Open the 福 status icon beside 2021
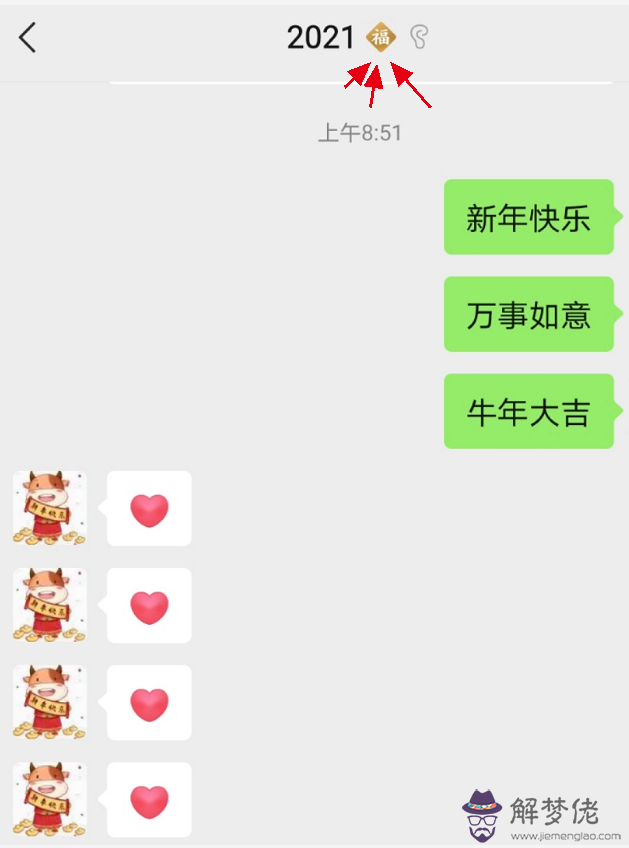The height and width of the screenshot is (848, 629). pos(381,39)
